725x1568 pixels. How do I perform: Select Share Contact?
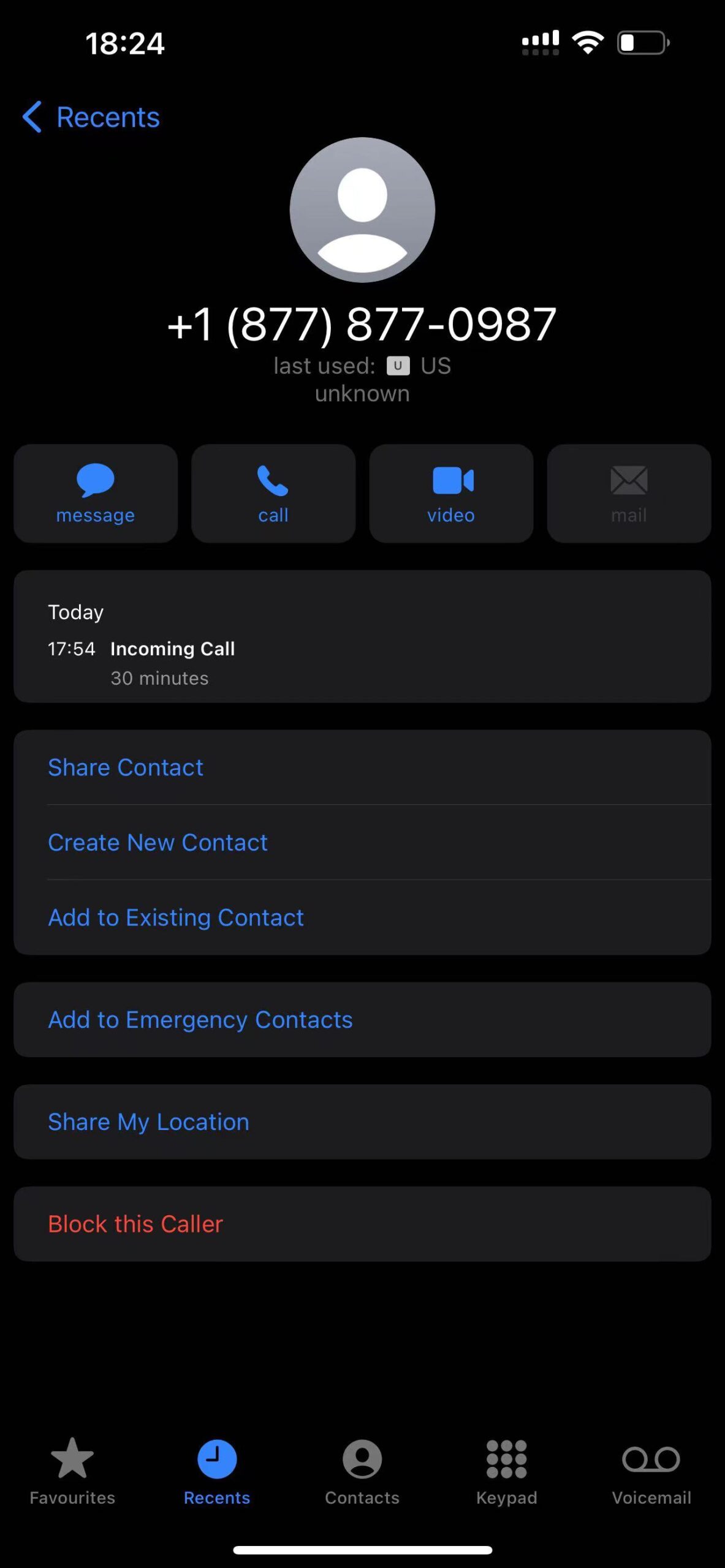(x=362, y=767)
